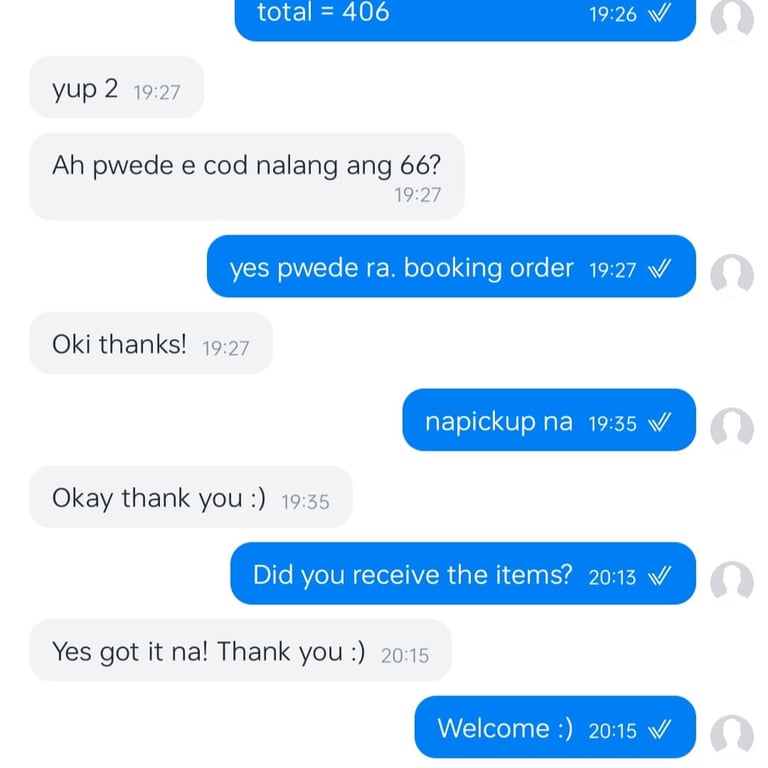Tap avatar next to 'Welcome :)' message
Image resolution: width=768 pixels, height=768 pixels.
click(731, 735)
